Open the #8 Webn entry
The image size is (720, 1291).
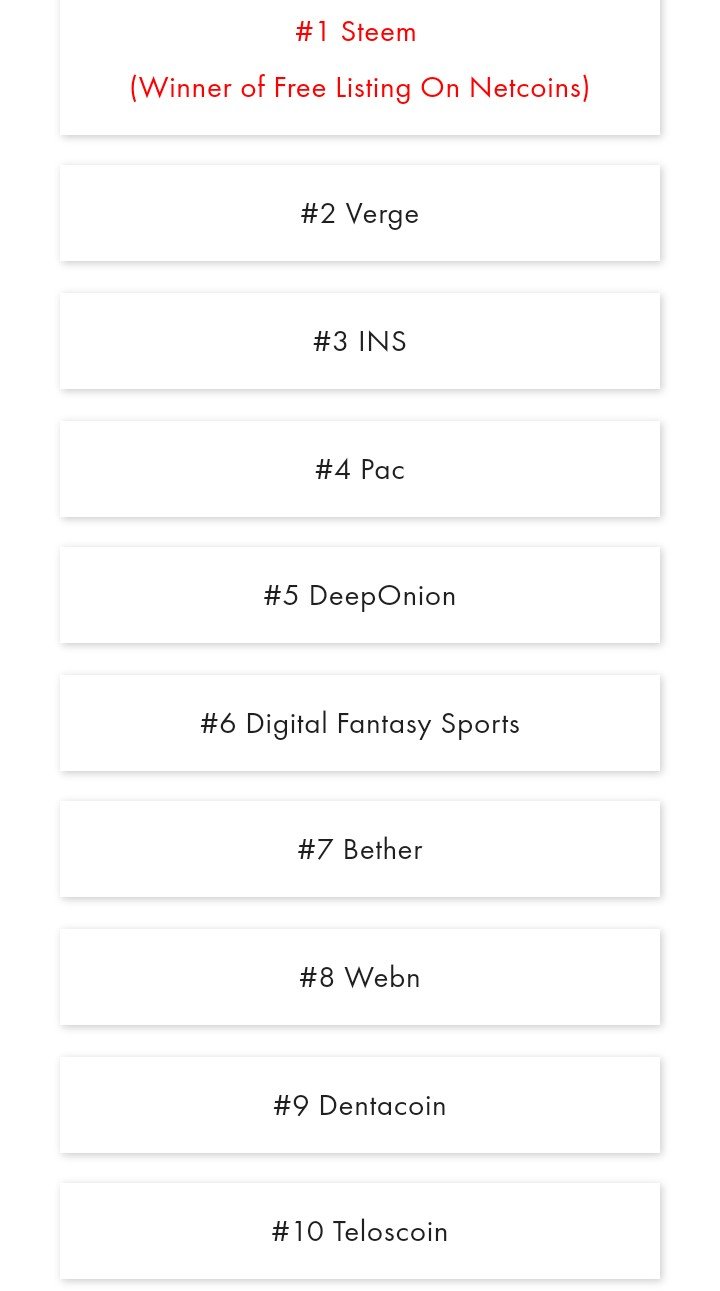click(x=360, y=977)
